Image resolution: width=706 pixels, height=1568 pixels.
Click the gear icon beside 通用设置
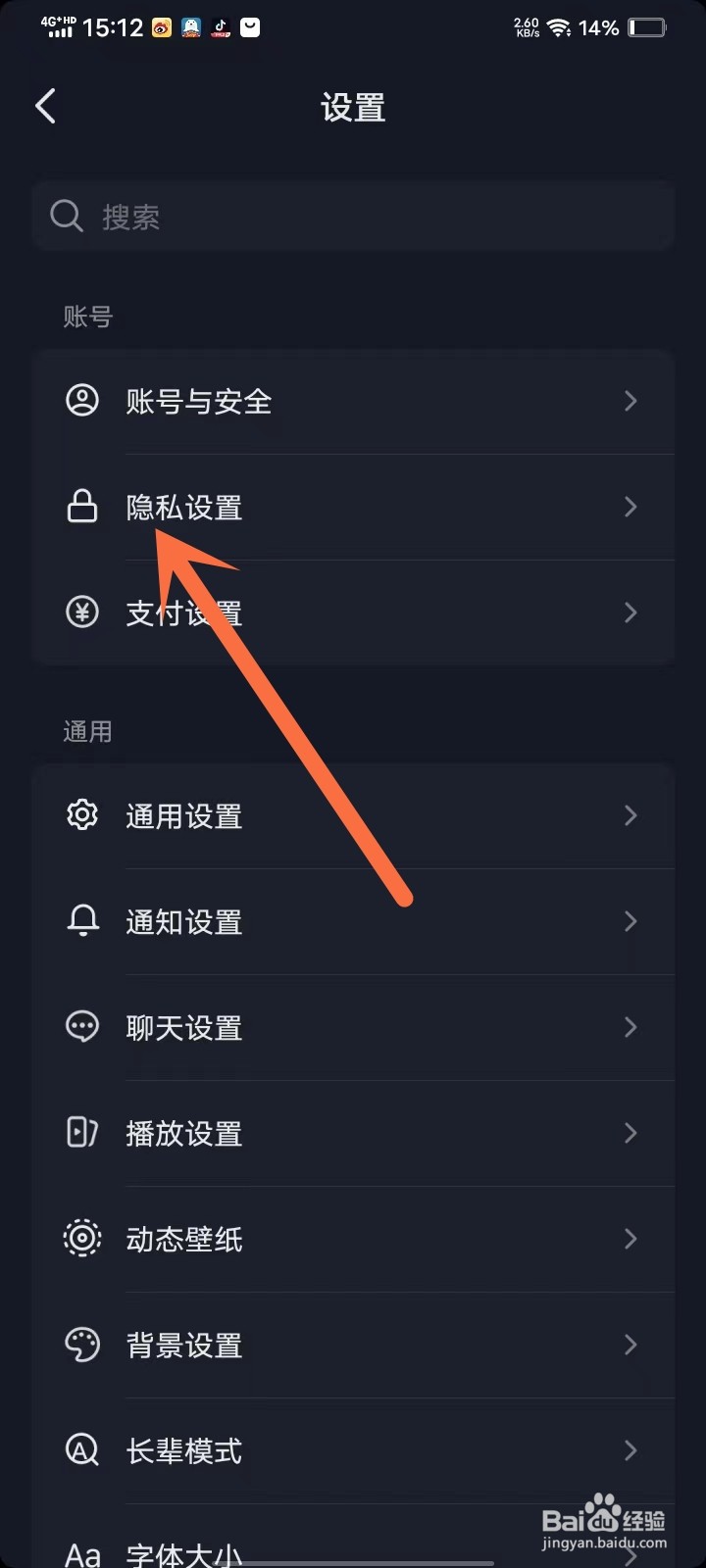pos(82,815)
